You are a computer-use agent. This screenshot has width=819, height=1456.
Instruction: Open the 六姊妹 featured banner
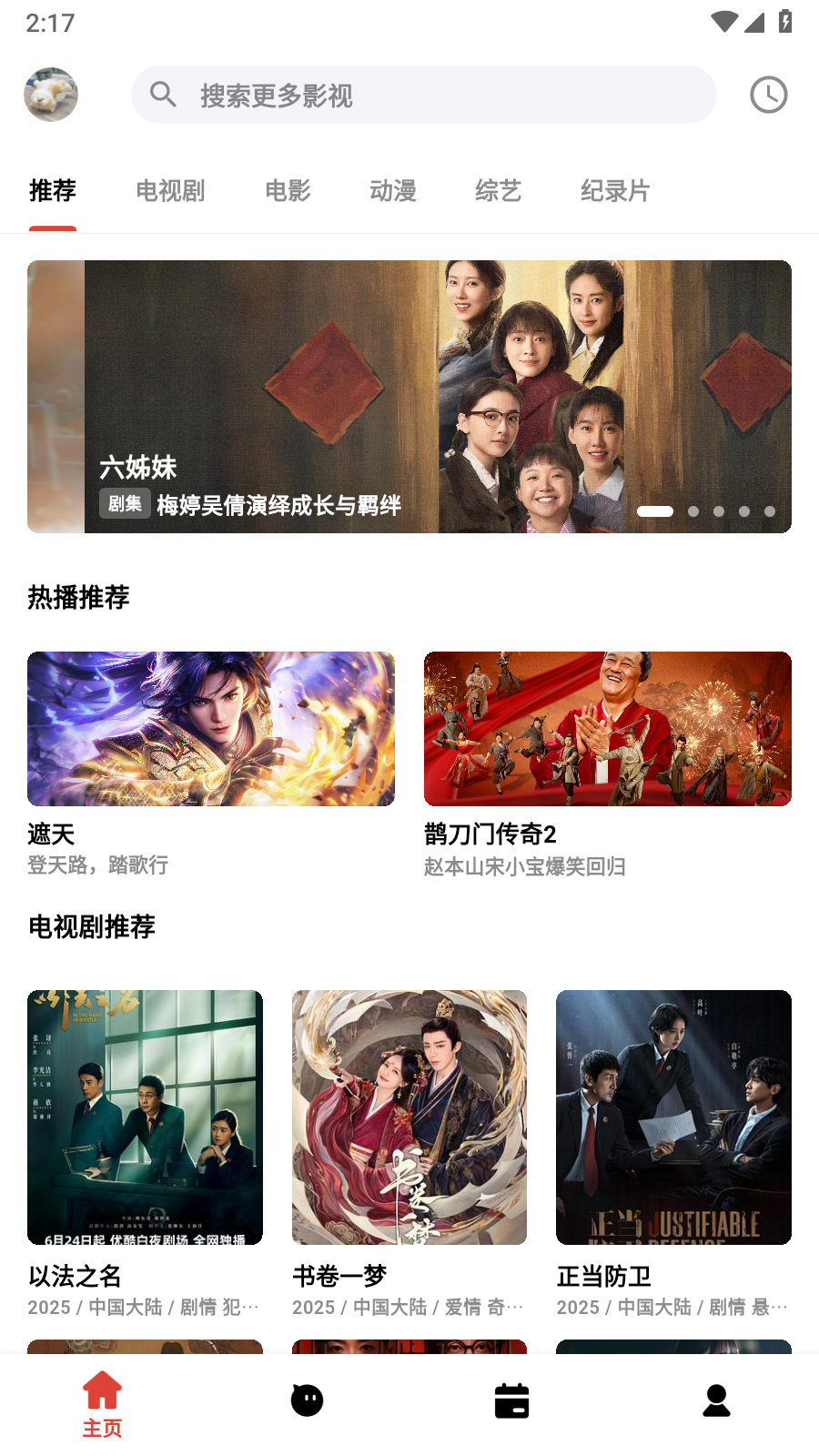(409, 397)
